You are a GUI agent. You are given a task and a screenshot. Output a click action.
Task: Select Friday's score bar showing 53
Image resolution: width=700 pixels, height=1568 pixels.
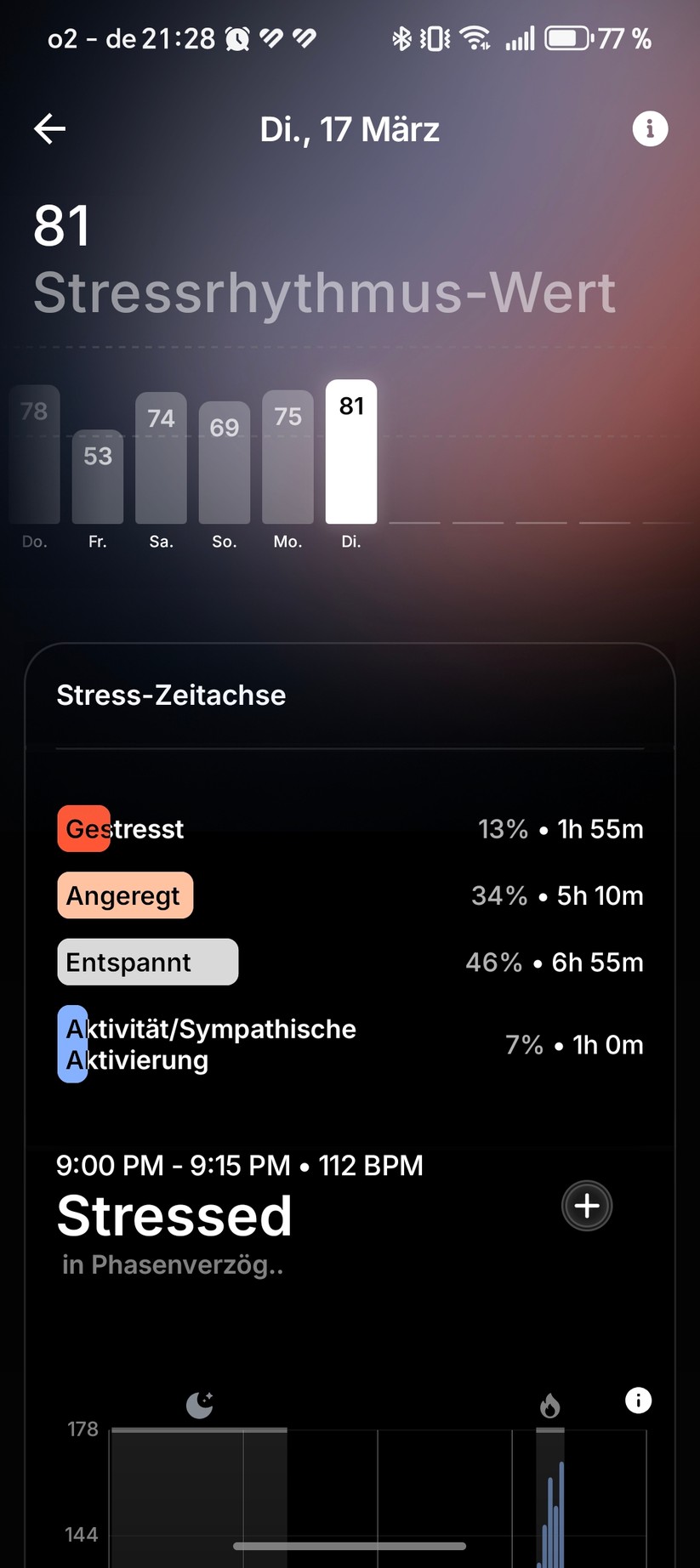pyautogui.click(x=97, y=476)
